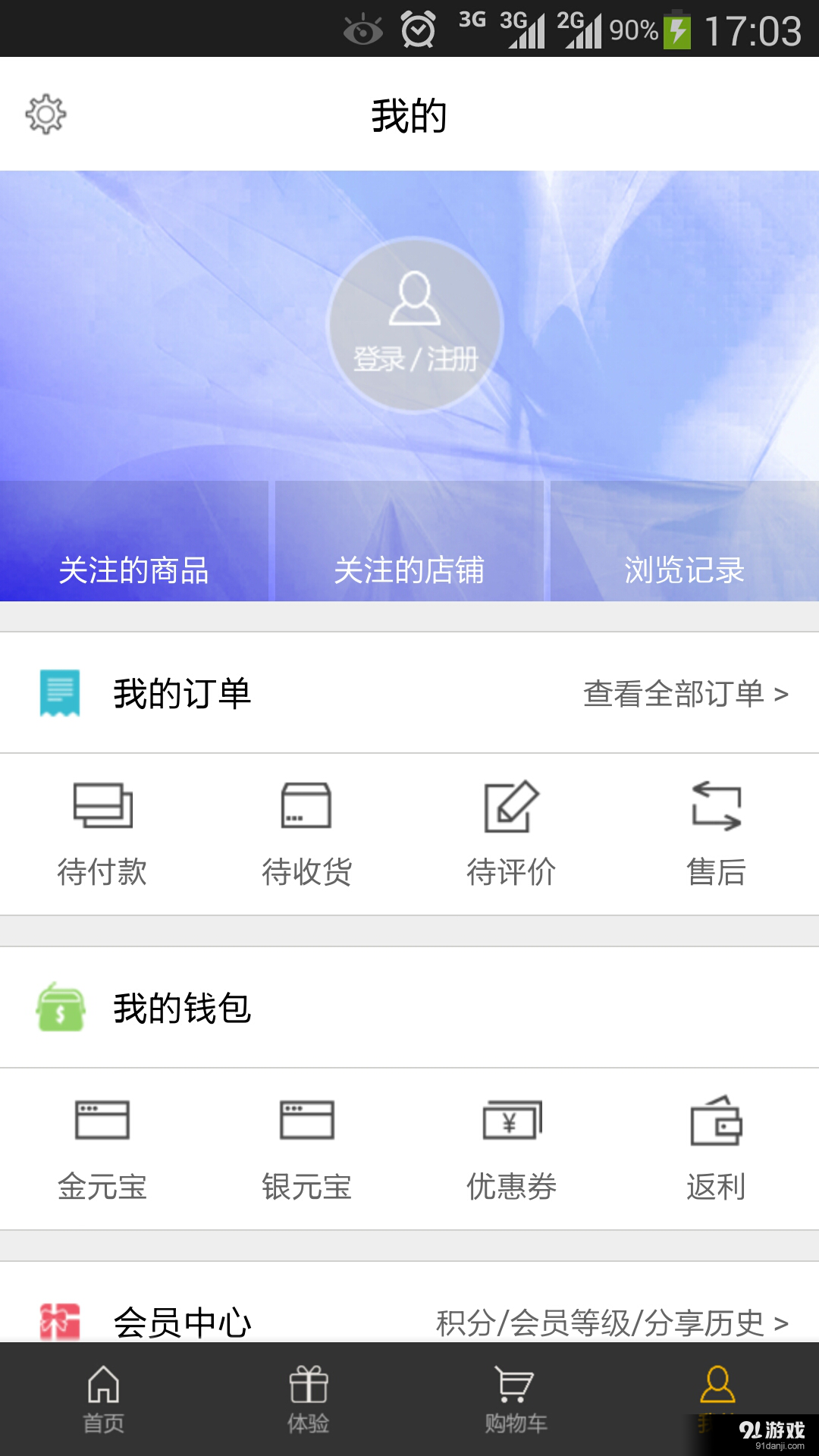Open the 银元宝 section
This screenshot has height=1456, width=819.
306,1119
